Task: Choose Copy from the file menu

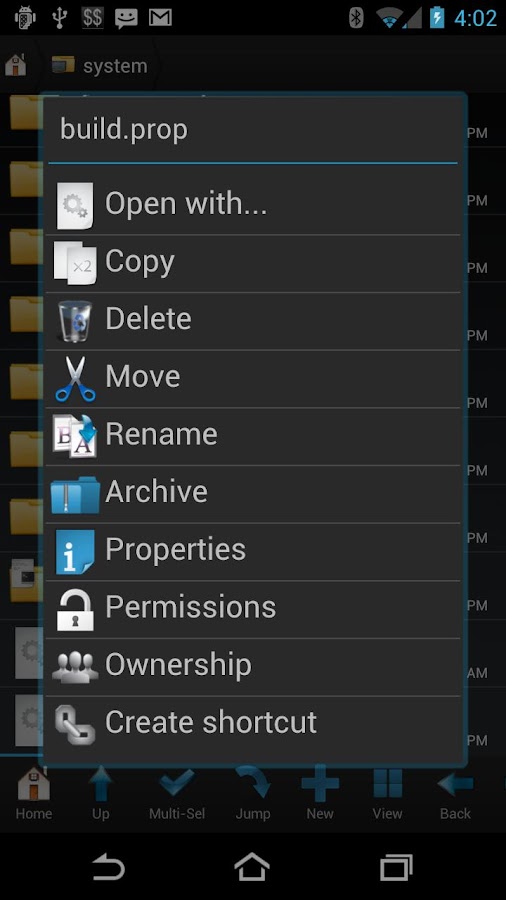Action: pyautogui.click(x=252, y=263)
